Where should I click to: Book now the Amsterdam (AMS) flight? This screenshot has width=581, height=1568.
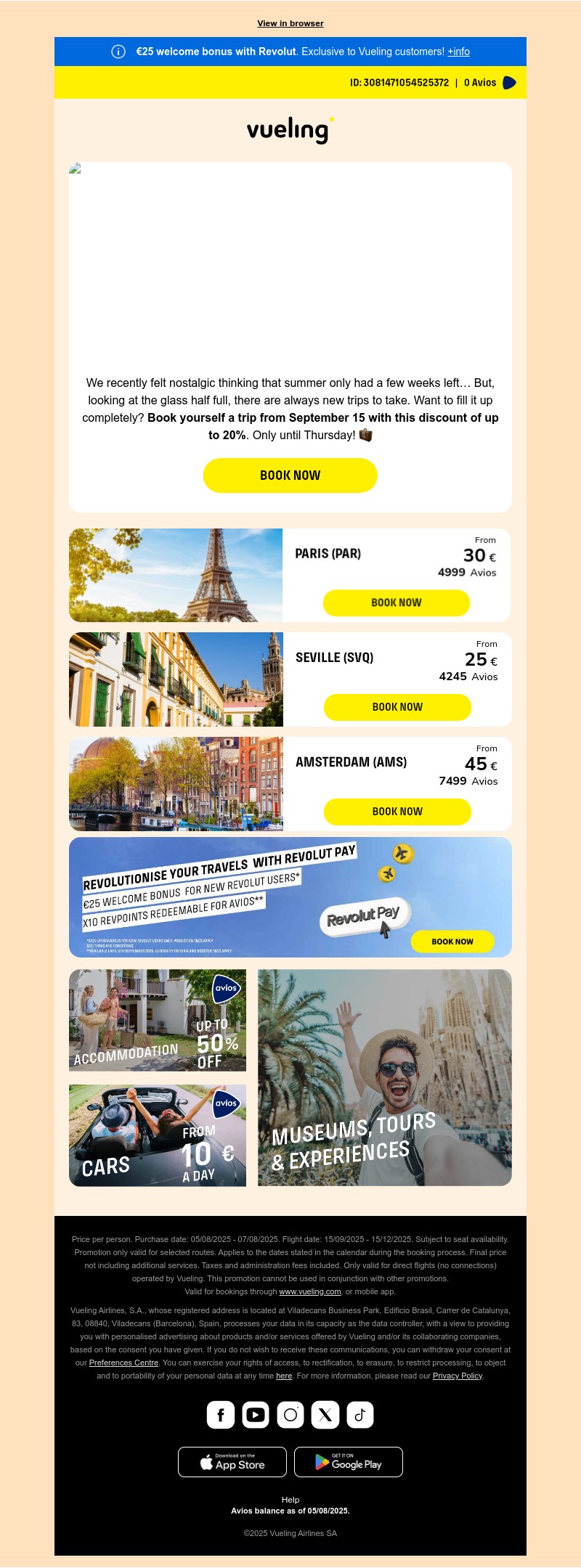[397, 812]
